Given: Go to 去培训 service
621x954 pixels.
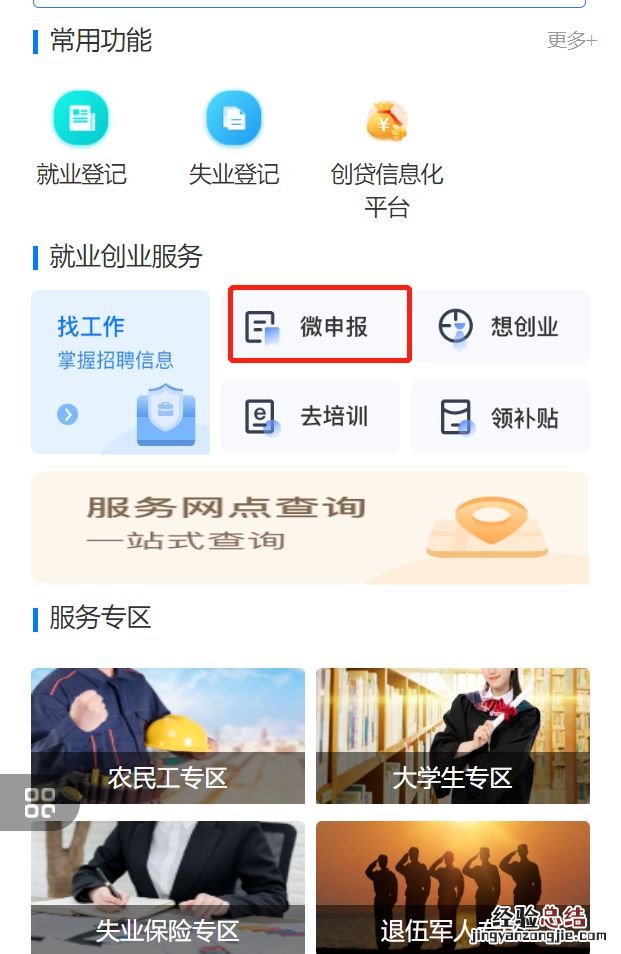Looking at the screenshot, I should coord(310,416).
